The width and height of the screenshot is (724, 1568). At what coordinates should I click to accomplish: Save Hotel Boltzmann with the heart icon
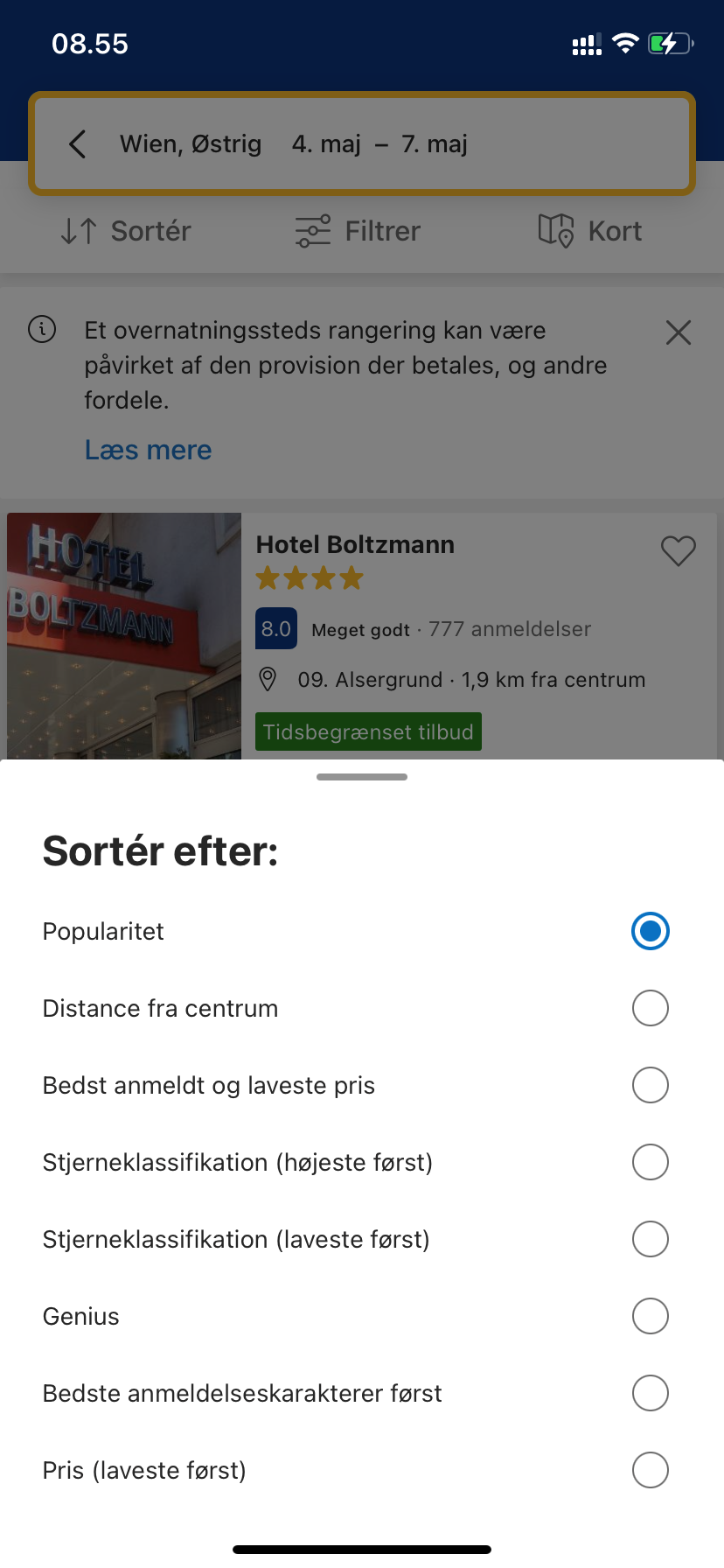tap(679, 551)
